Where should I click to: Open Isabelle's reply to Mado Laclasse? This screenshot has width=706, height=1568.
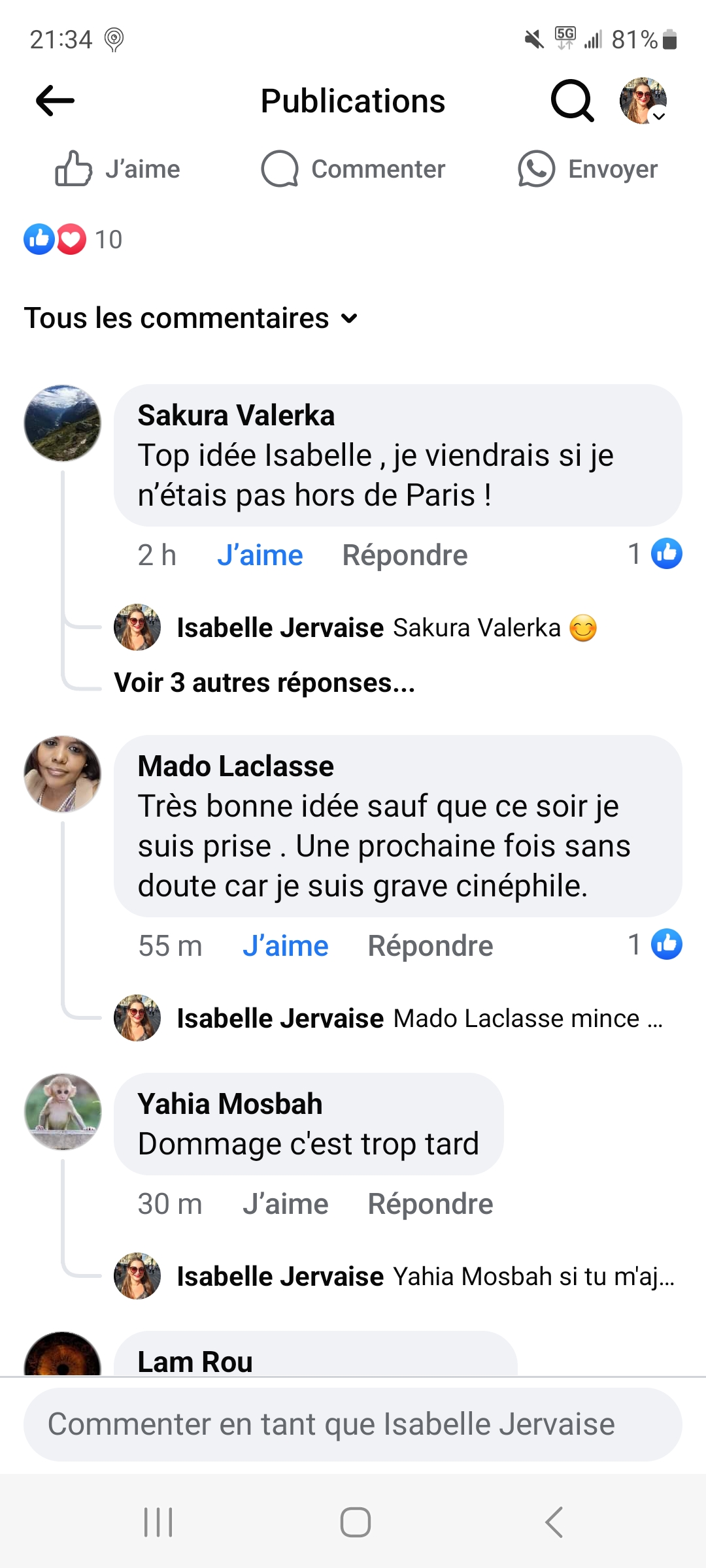click(418, 1019)
